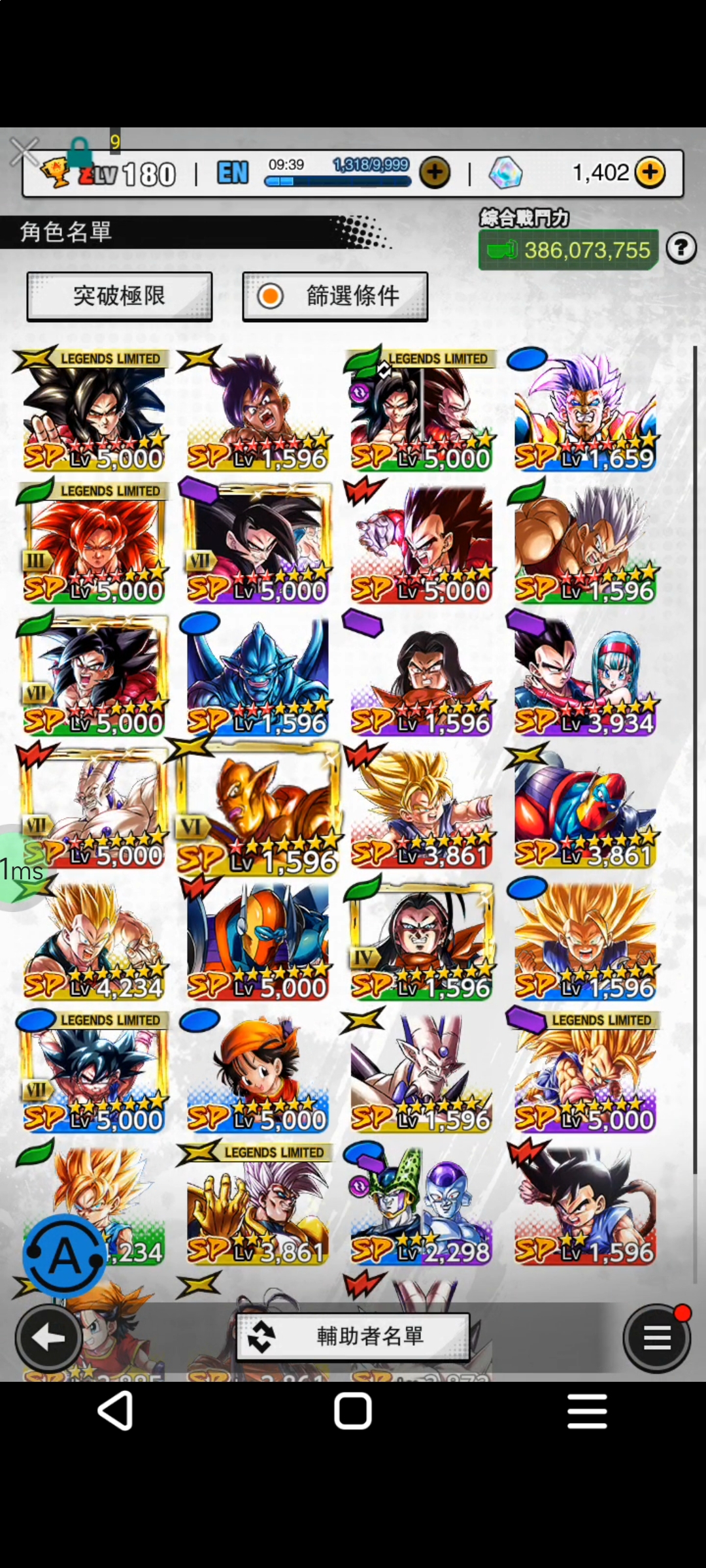706x1568 pixels.
Task: Open the 篩選條件 filter options
Action: [x=335, y=296]
